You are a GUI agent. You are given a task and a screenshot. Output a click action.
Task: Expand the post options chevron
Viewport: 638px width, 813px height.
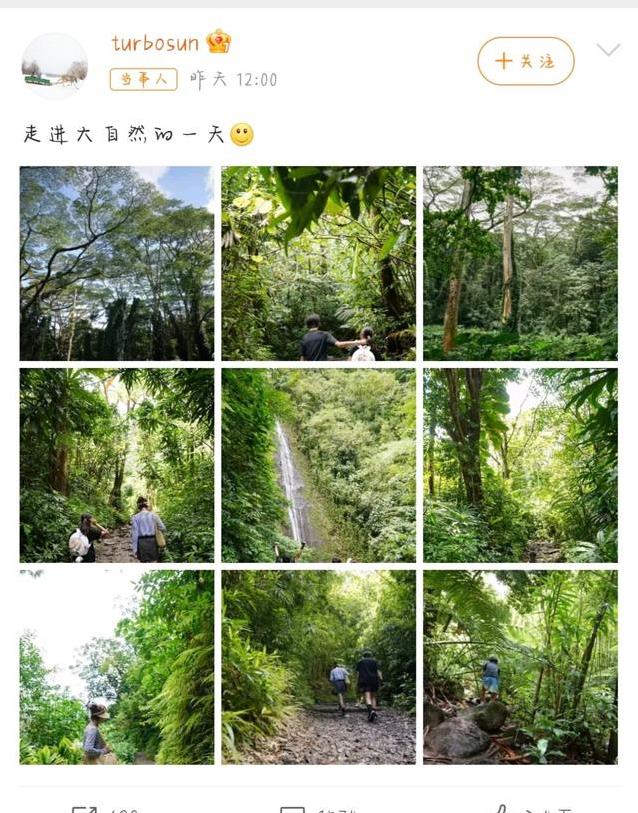coord(608,50)
